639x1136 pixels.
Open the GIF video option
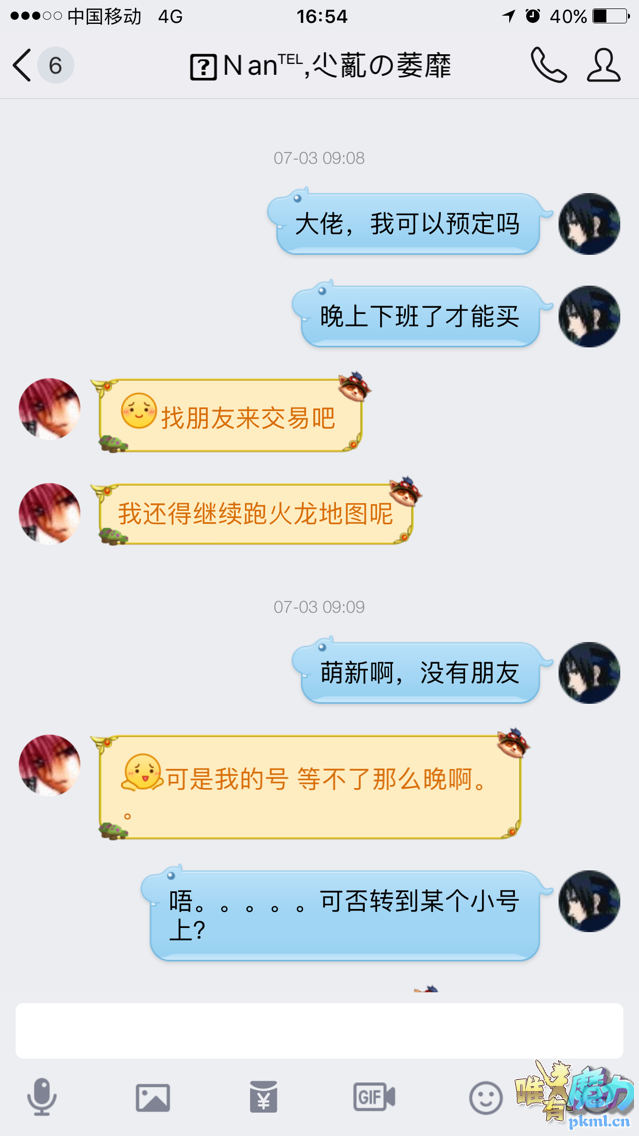click(x=374, y=1097)
